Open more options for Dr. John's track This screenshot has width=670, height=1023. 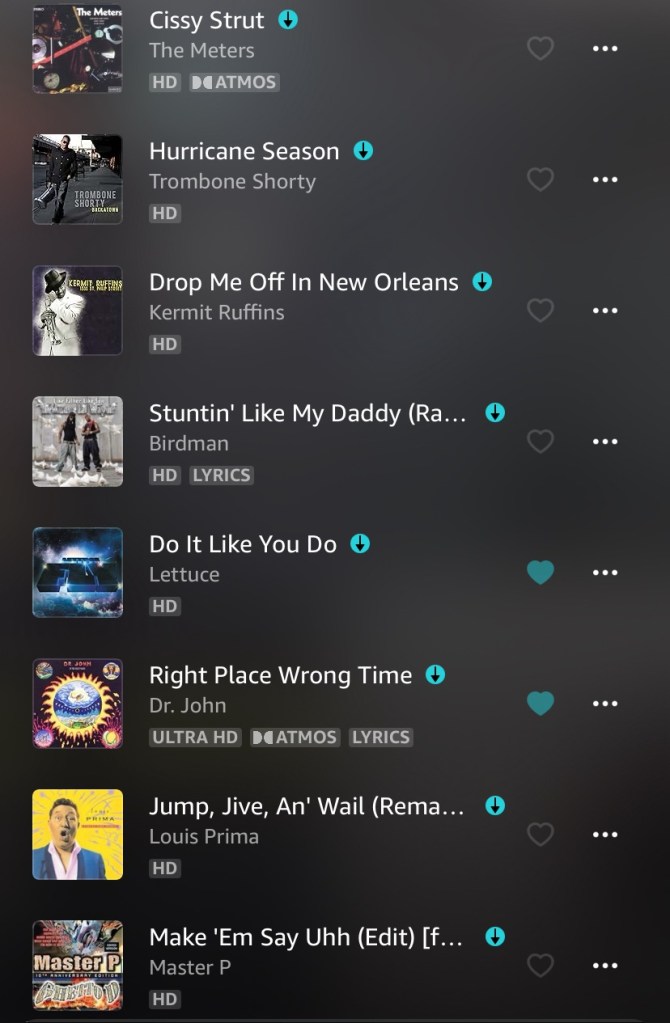(604, 703)
